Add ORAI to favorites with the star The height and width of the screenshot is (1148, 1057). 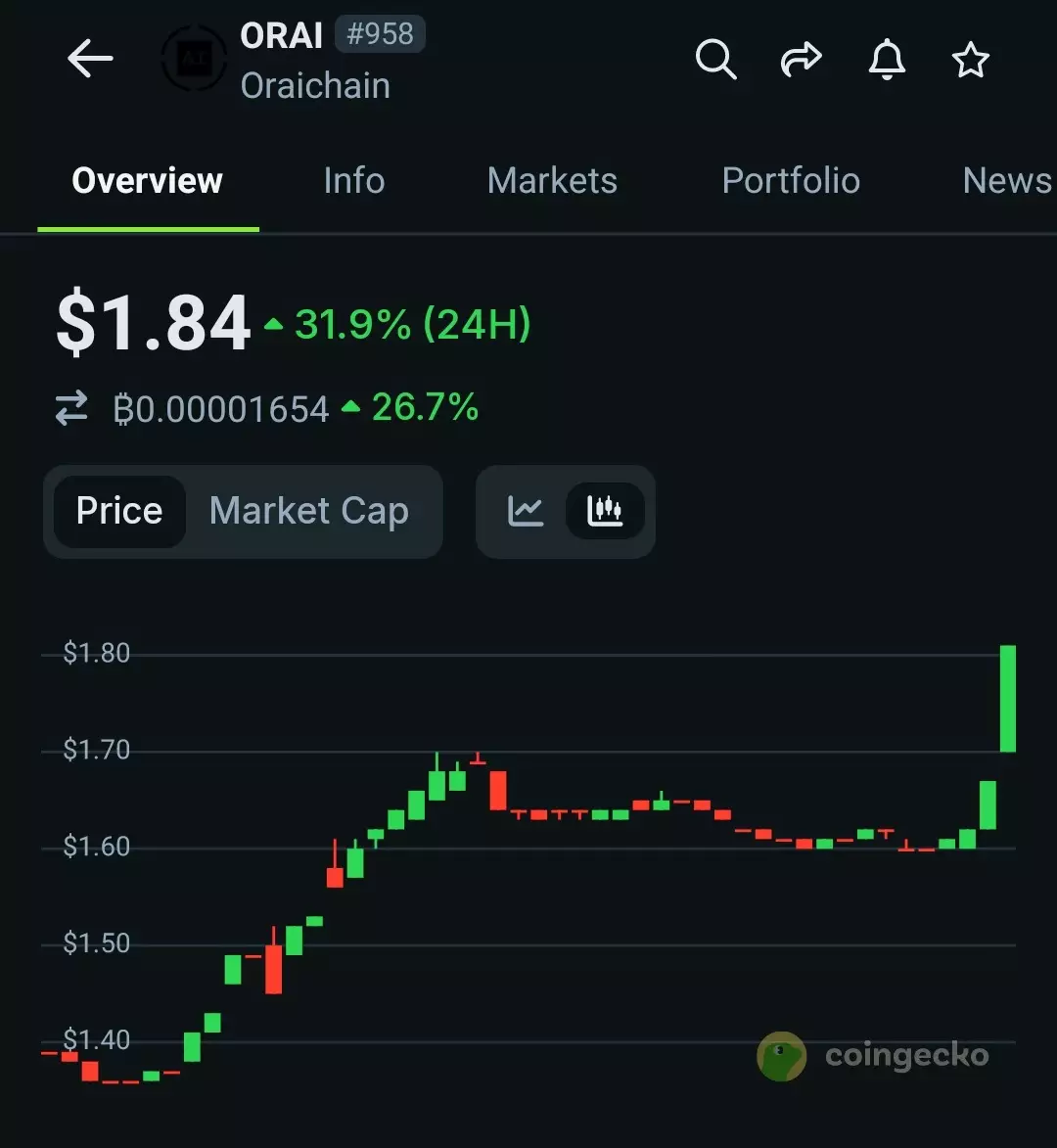[x=970, y=61]
